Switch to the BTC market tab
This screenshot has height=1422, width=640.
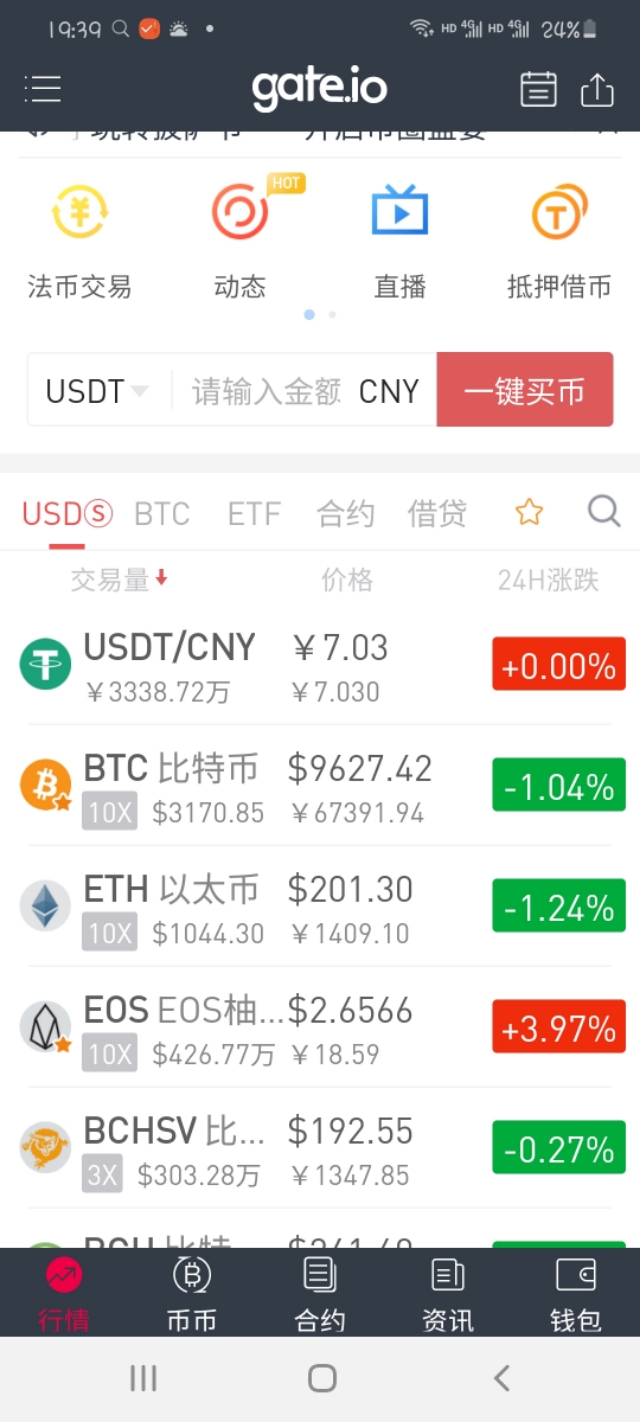(162, 514)
